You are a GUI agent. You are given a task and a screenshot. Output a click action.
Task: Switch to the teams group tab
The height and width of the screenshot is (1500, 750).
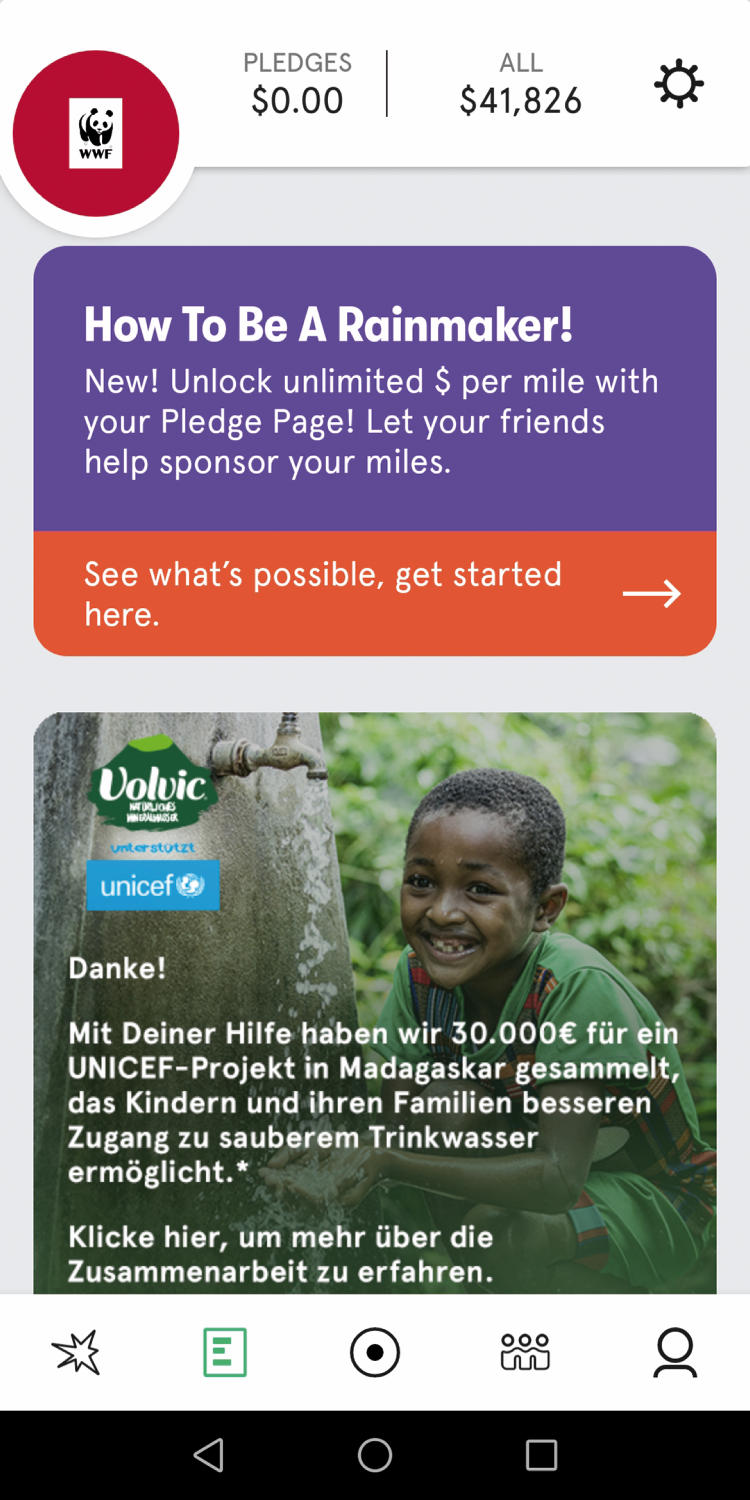coord(525,1352)
